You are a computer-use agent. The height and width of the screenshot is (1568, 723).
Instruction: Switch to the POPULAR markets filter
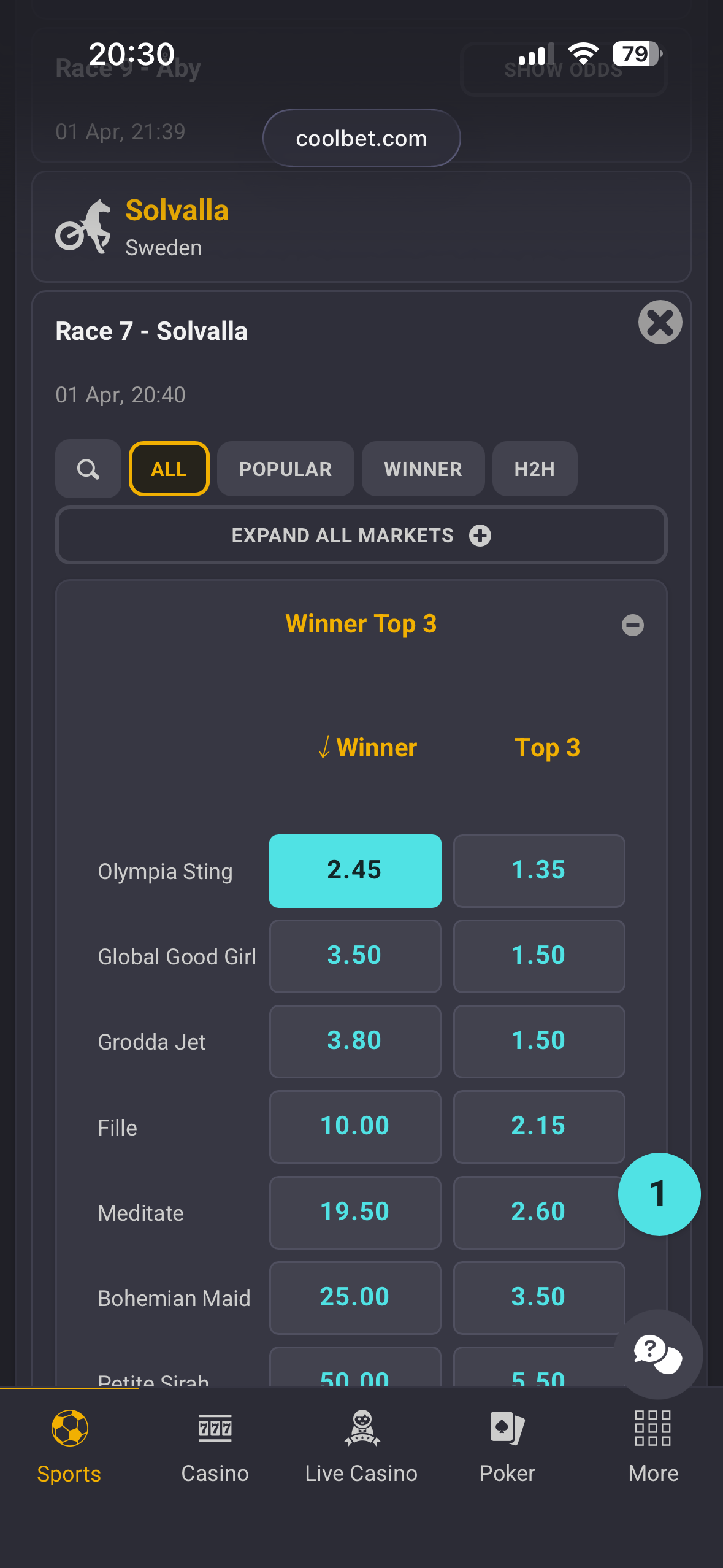pos(285,469)
